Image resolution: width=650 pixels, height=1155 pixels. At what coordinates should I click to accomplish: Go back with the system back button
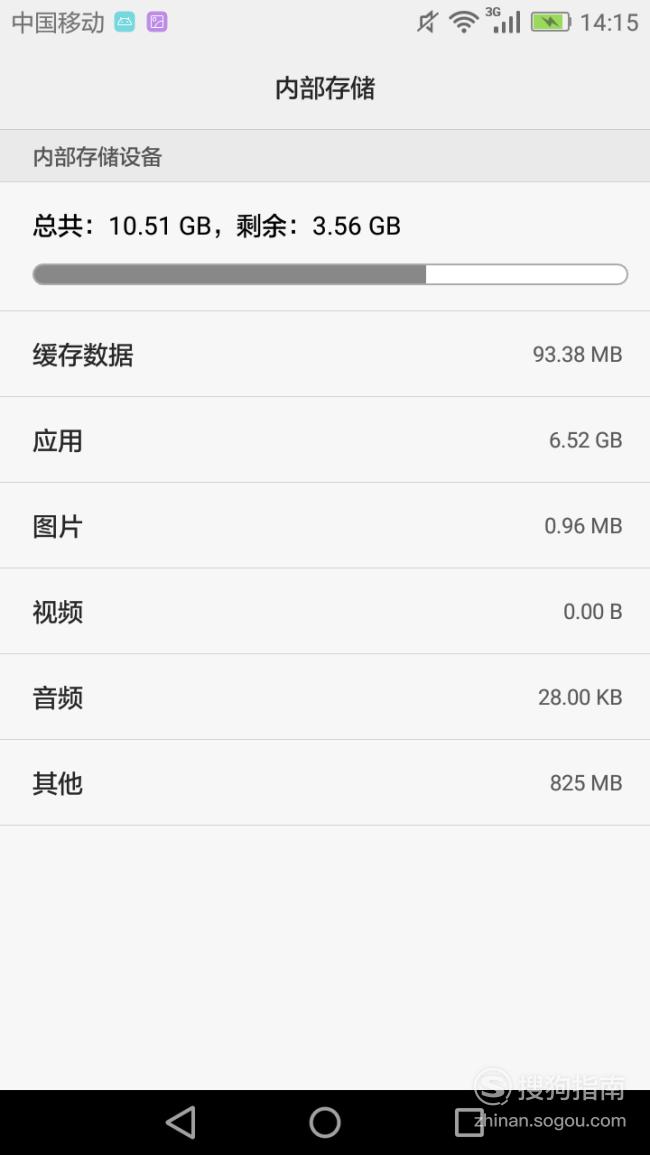tap(181, 1123)
